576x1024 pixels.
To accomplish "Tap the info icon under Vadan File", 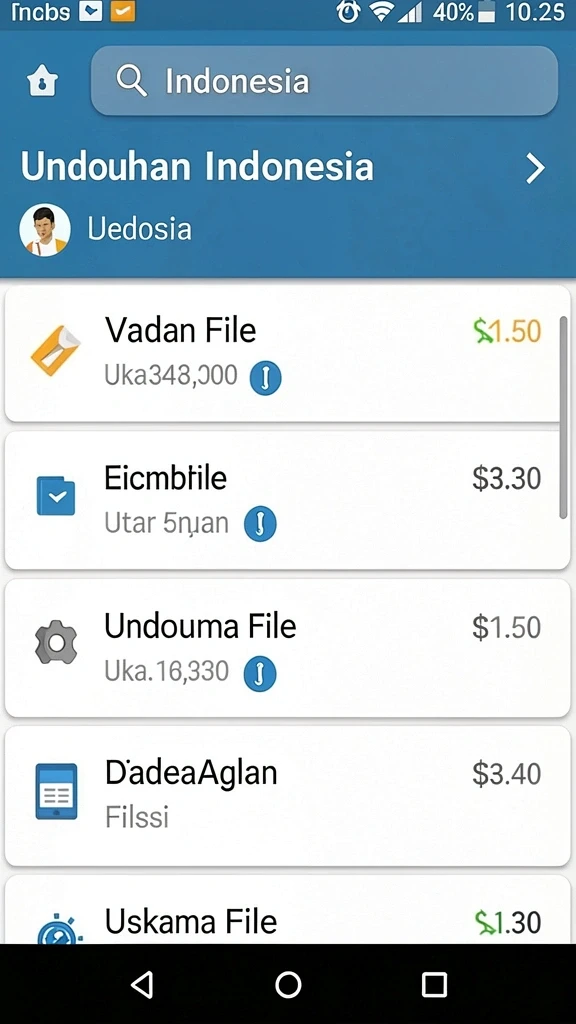I will tap(266, 378).
